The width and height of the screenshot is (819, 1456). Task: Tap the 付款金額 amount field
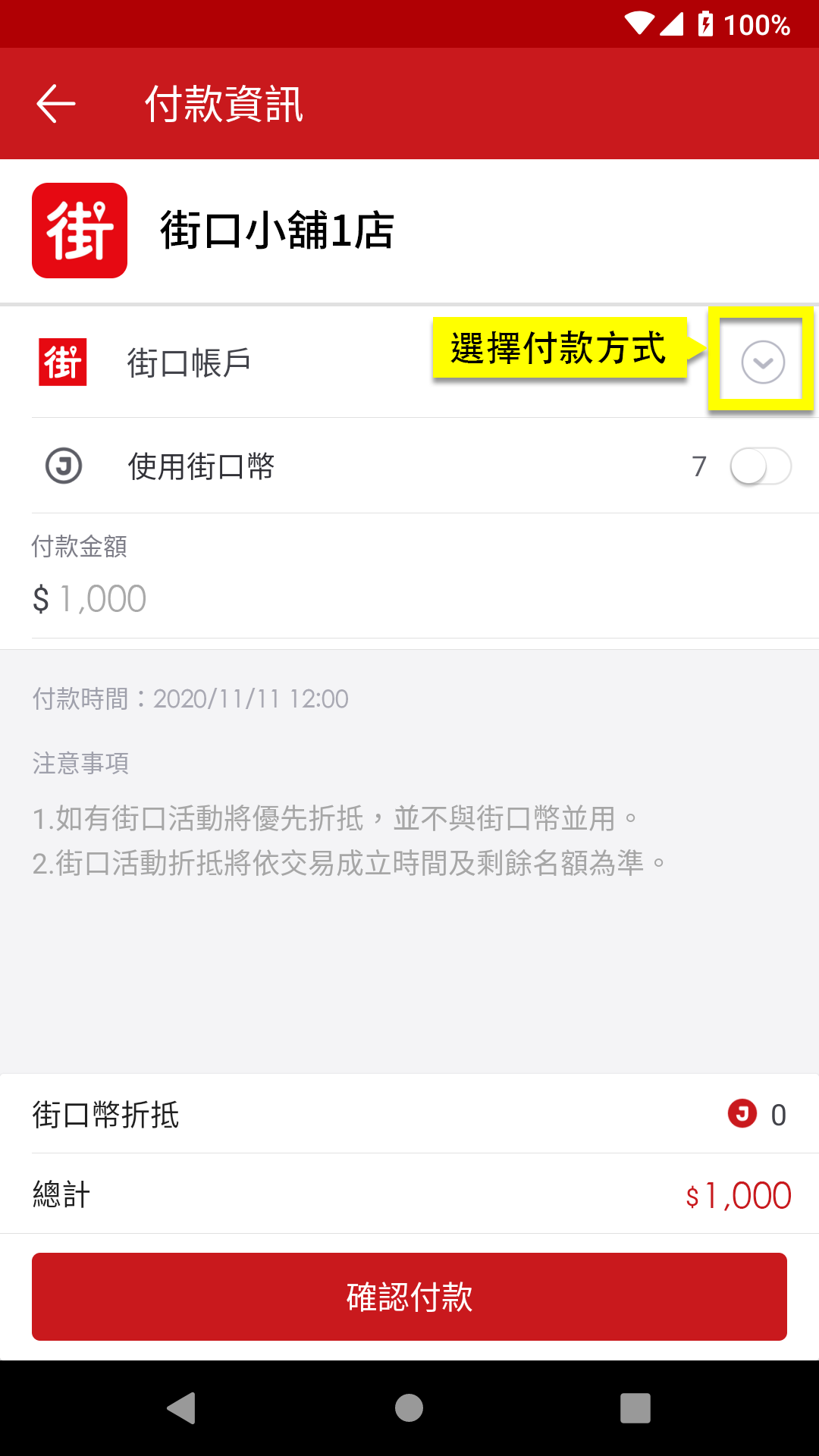pyautogui.click(x=409, y=598)
